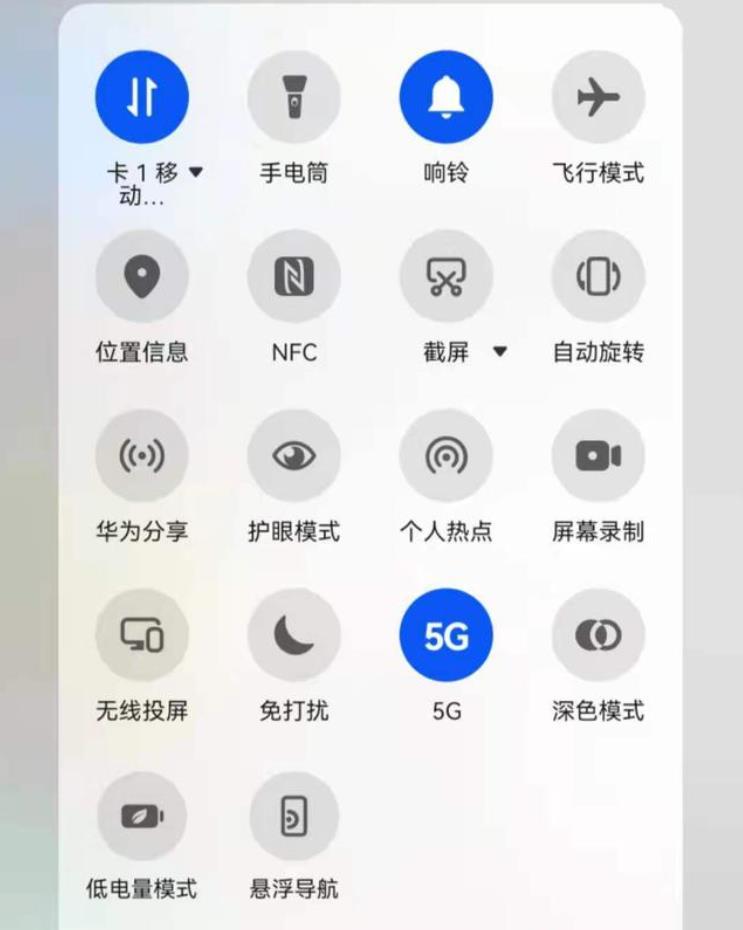Start screen recording
This screenshot has width=743, height=930.
coord(598,455)
